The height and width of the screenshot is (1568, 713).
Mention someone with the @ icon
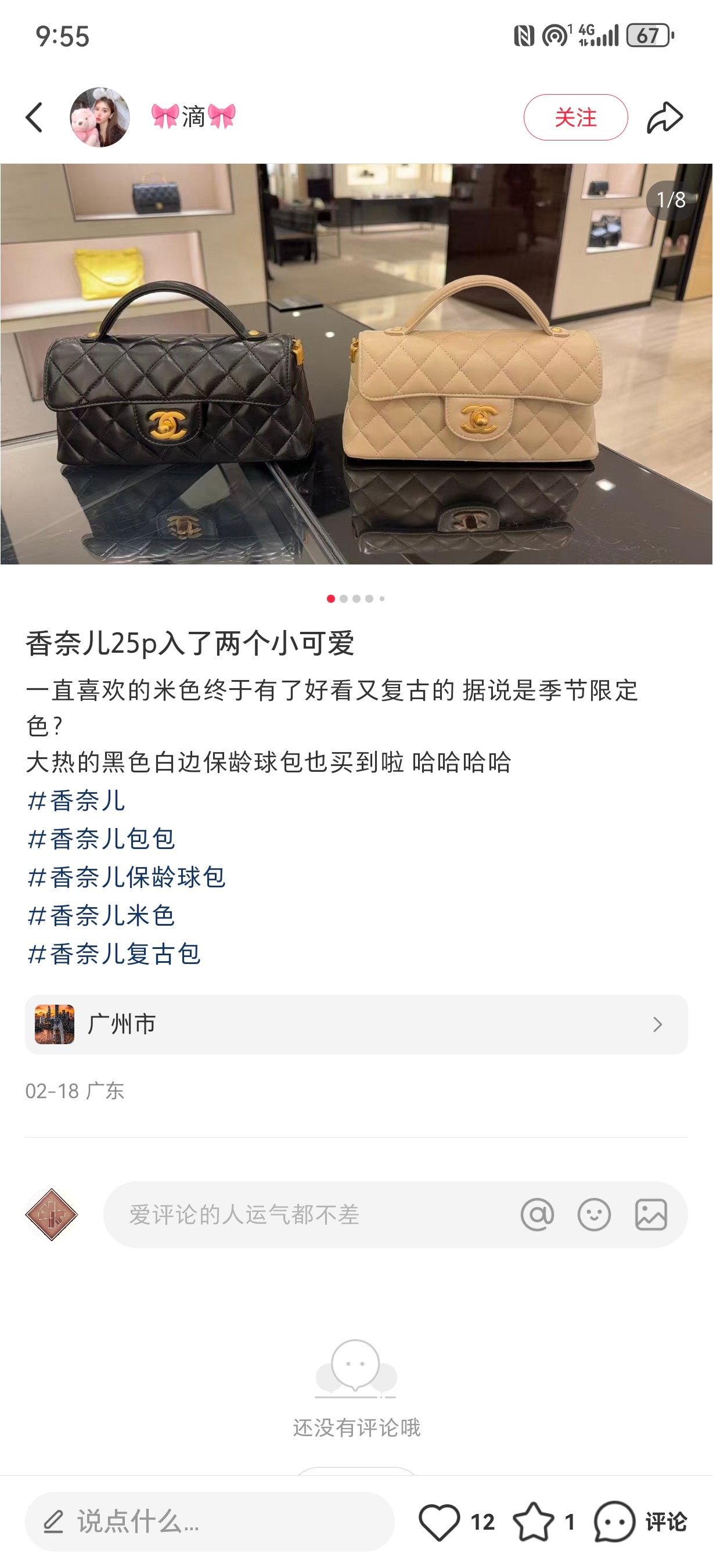pos(537,1215)
